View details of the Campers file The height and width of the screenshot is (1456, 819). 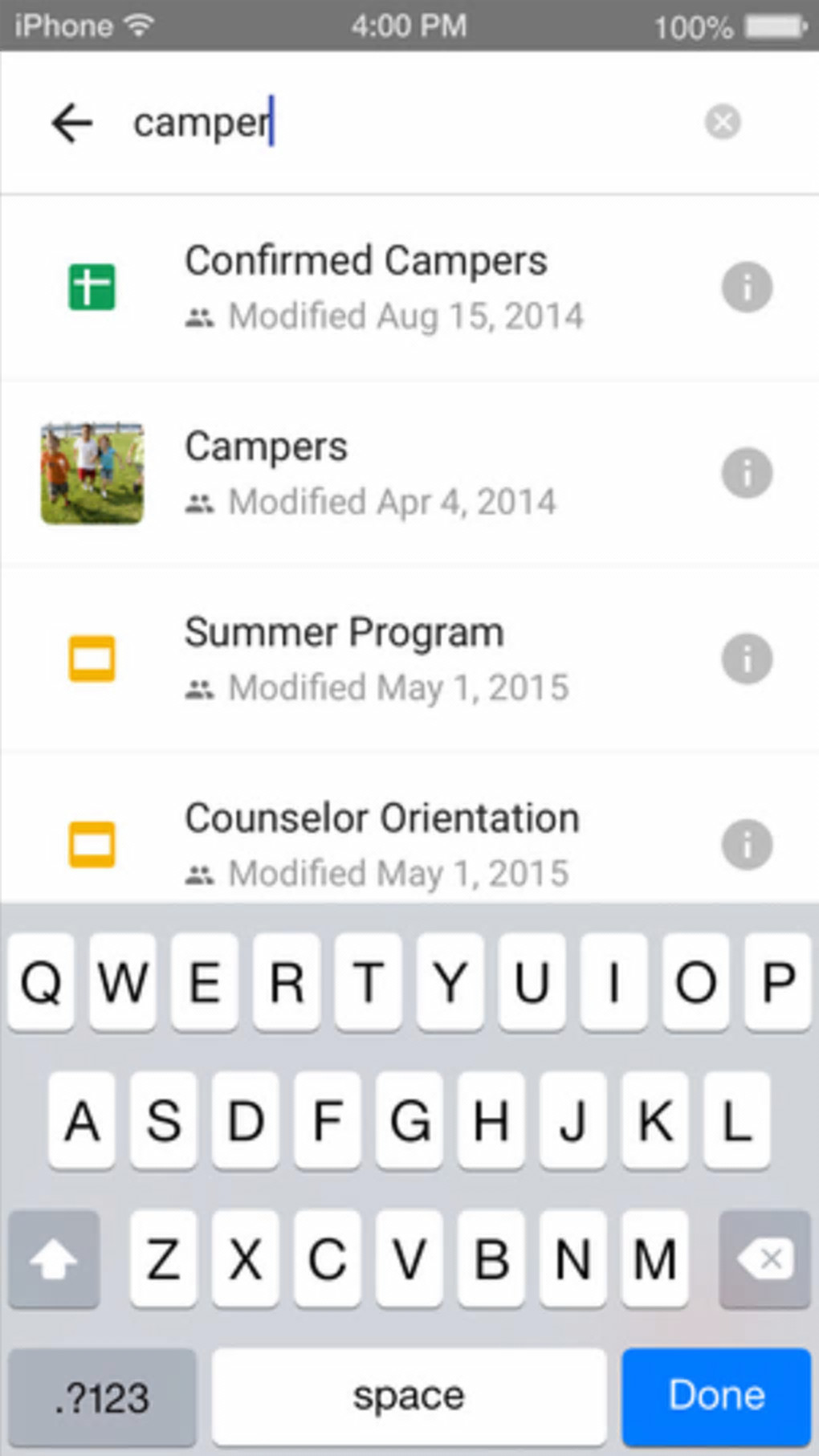click(747, 473)
